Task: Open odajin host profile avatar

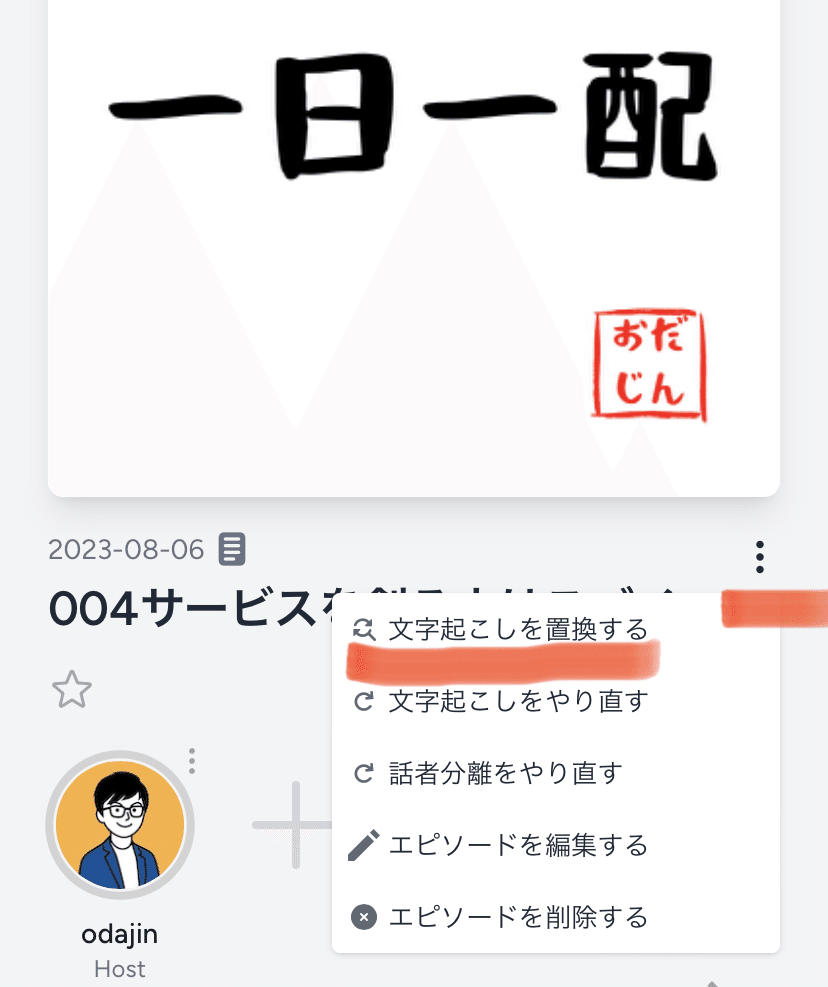Action: tap(120, 824)
